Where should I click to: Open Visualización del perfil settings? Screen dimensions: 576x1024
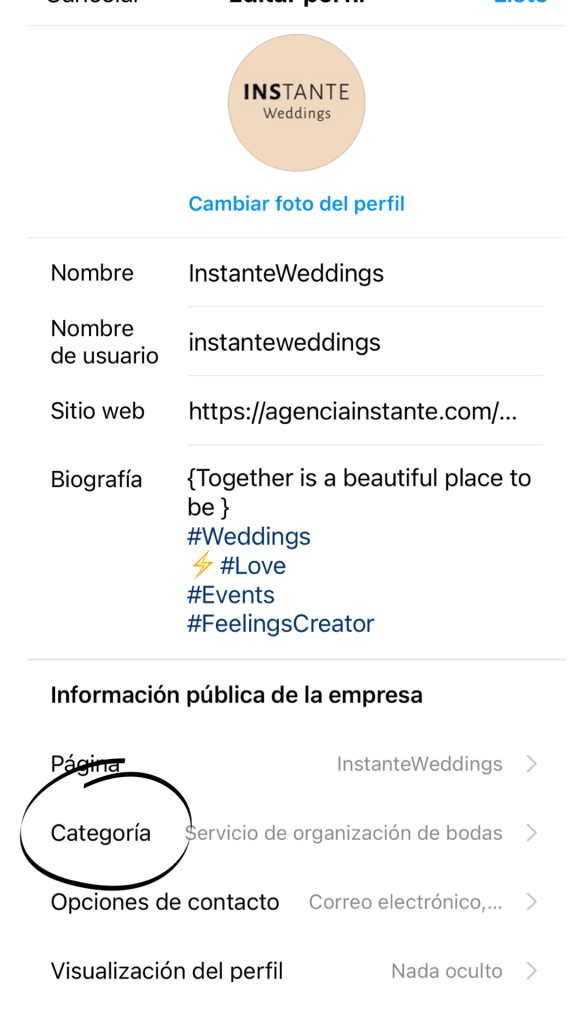pos(296,971)
